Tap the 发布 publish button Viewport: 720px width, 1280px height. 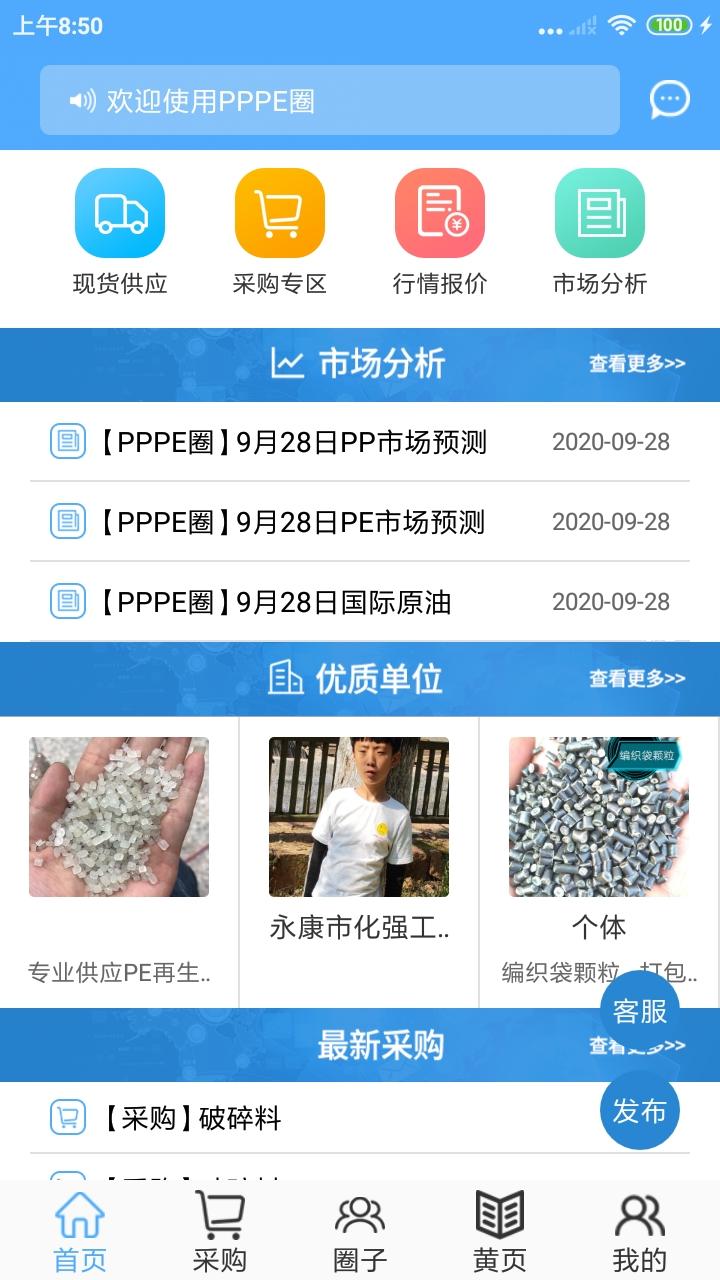(x=640, y=1111)
